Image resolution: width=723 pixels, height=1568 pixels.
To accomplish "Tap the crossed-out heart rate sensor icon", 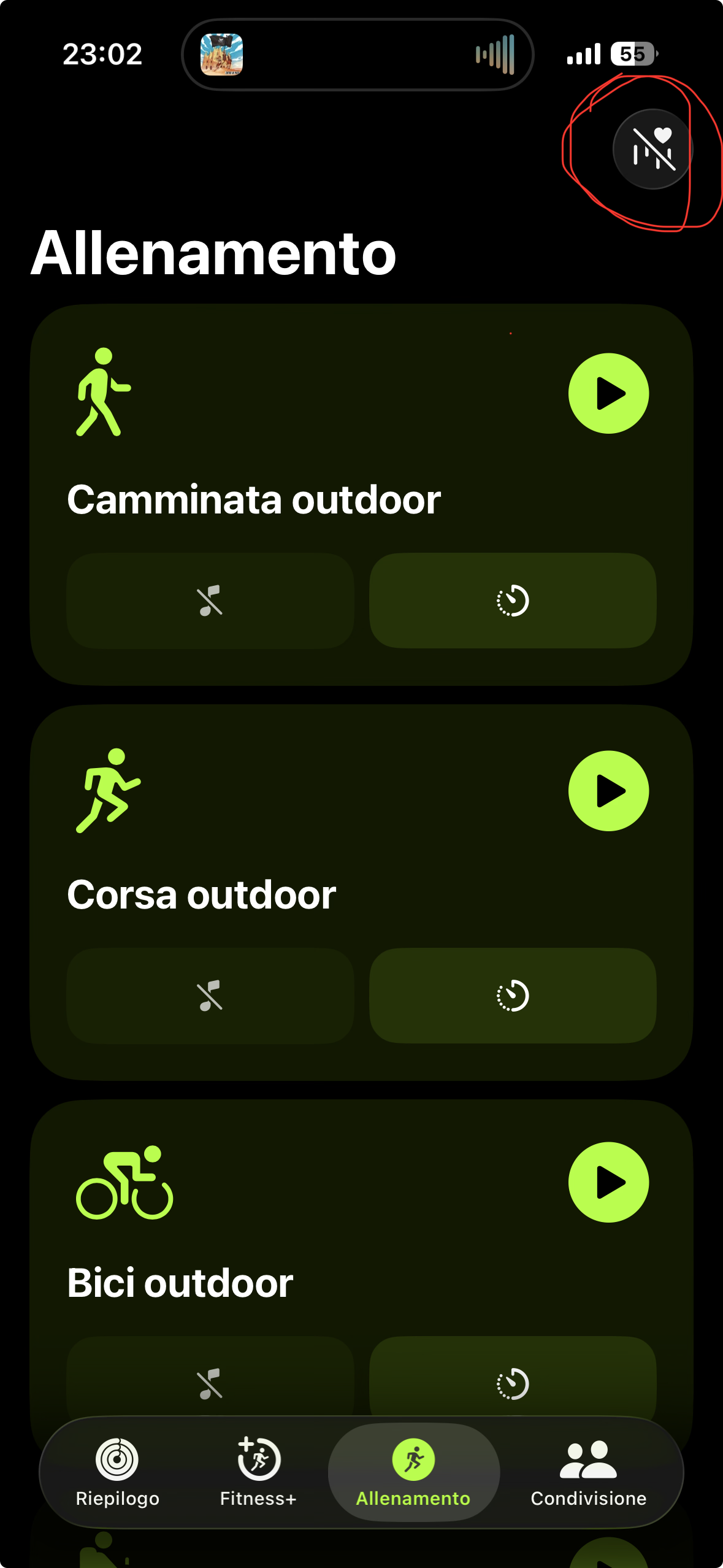I will coord(653,149).
